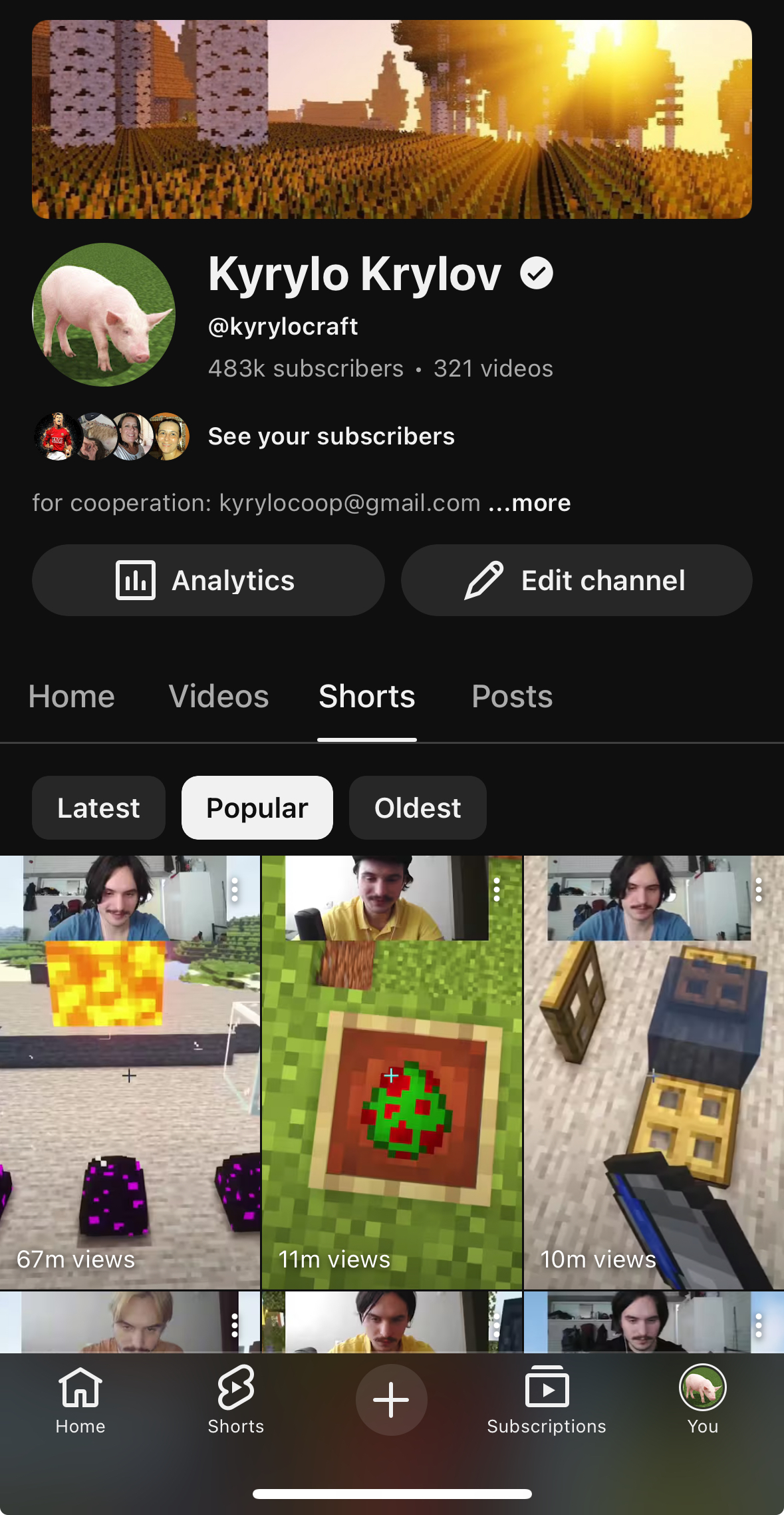The width and height of the screenshot is (784, 1515).
Task: Tap the Create plus button
Action: point(391,1399)
